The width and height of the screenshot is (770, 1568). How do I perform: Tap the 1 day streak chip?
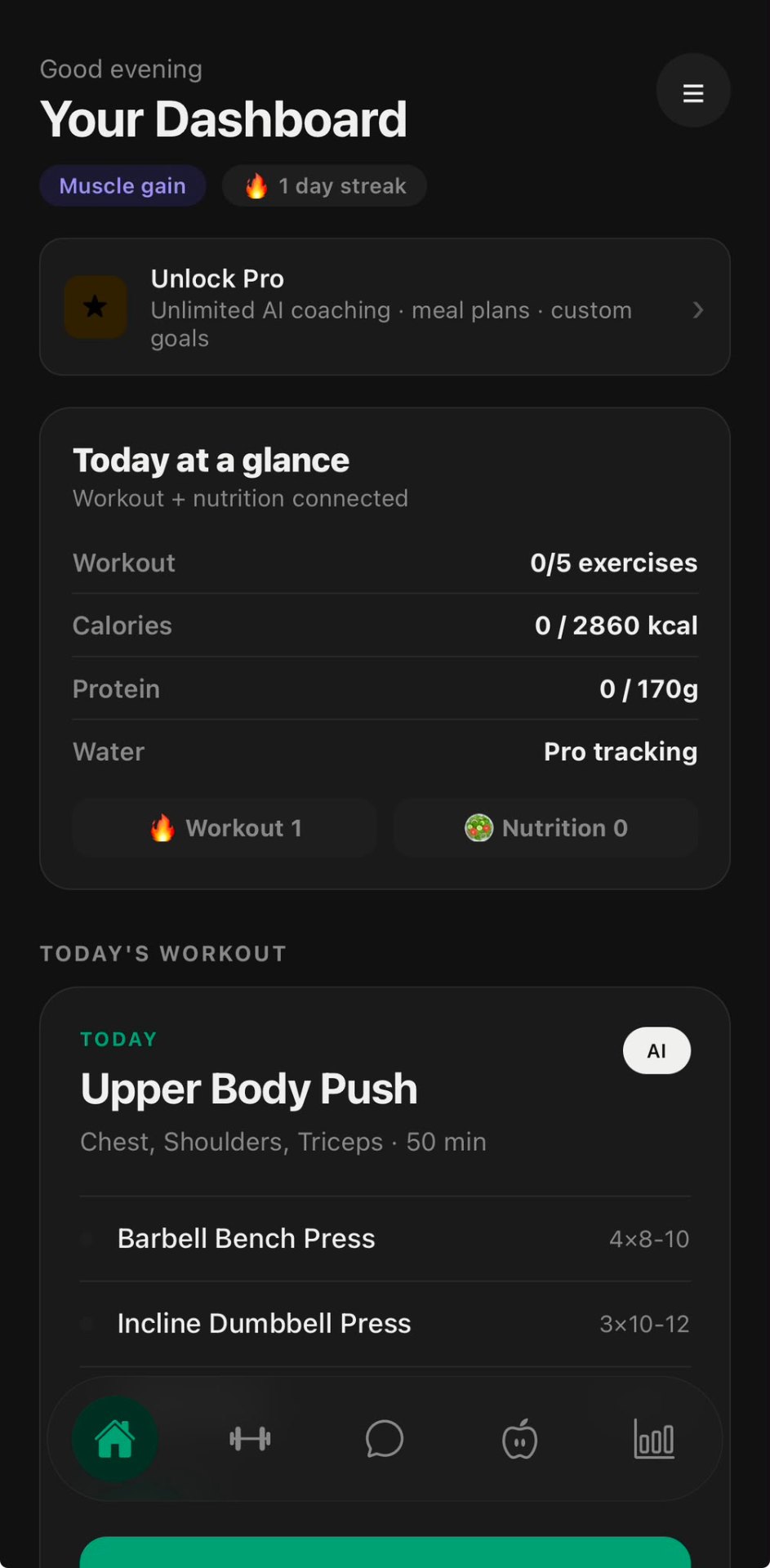tap(324, 186)
